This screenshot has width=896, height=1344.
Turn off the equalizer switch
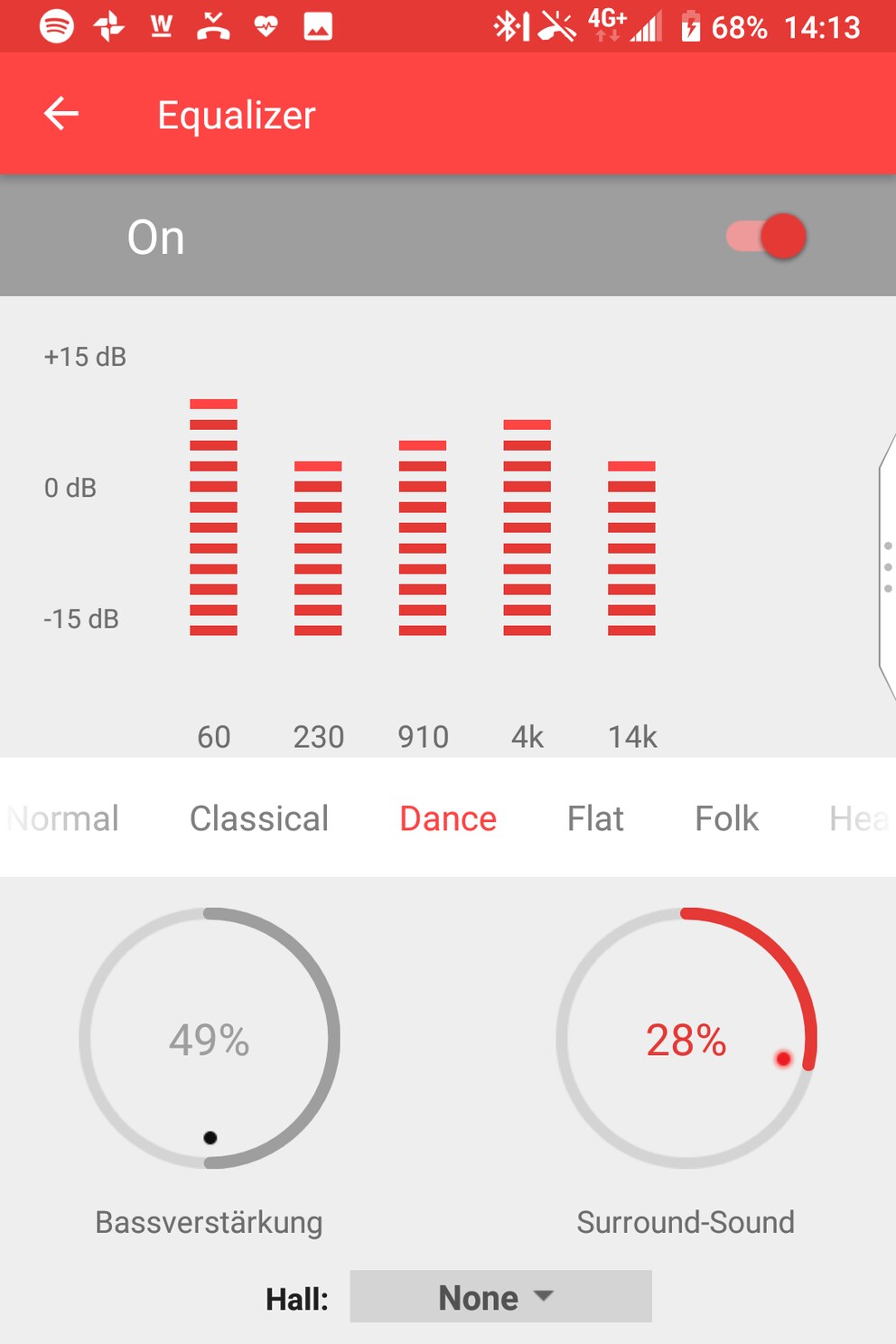click(768, 237)
